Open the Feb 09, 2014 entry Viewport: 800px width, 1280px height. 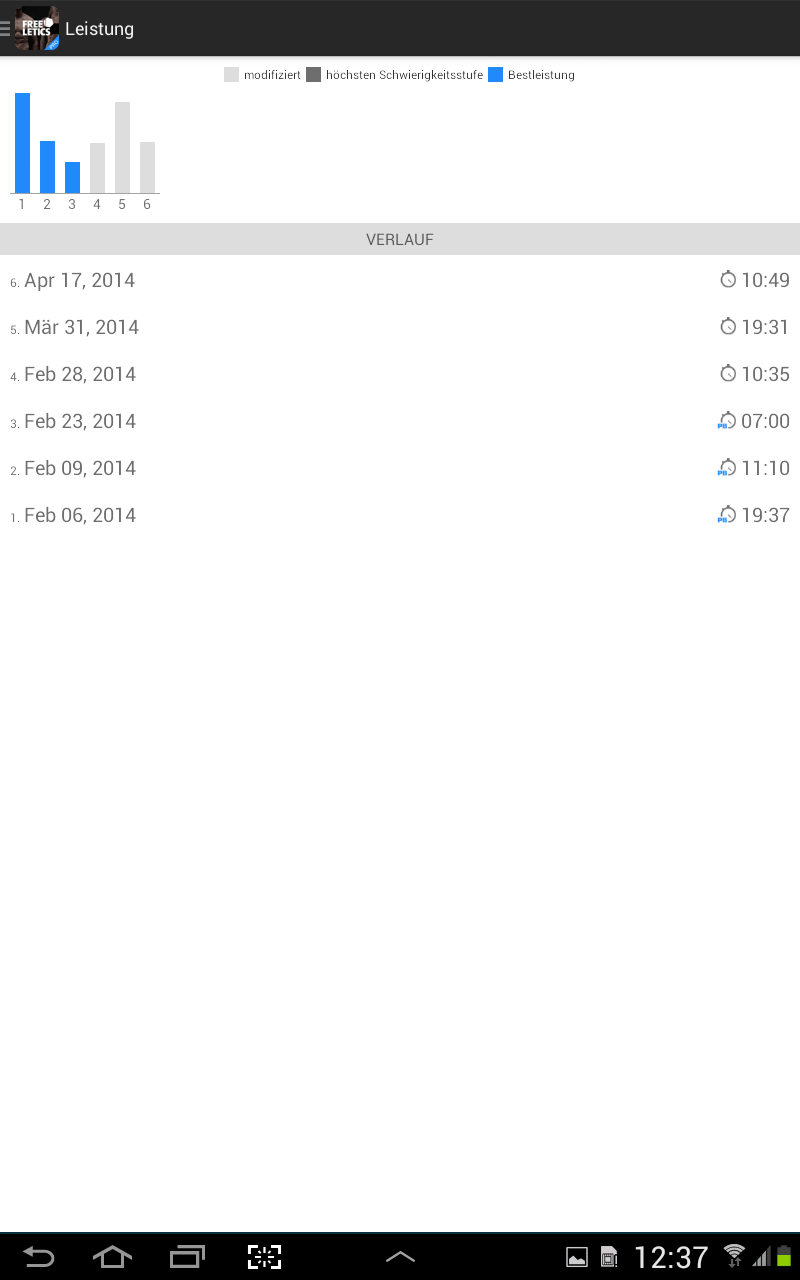[400, 468]
